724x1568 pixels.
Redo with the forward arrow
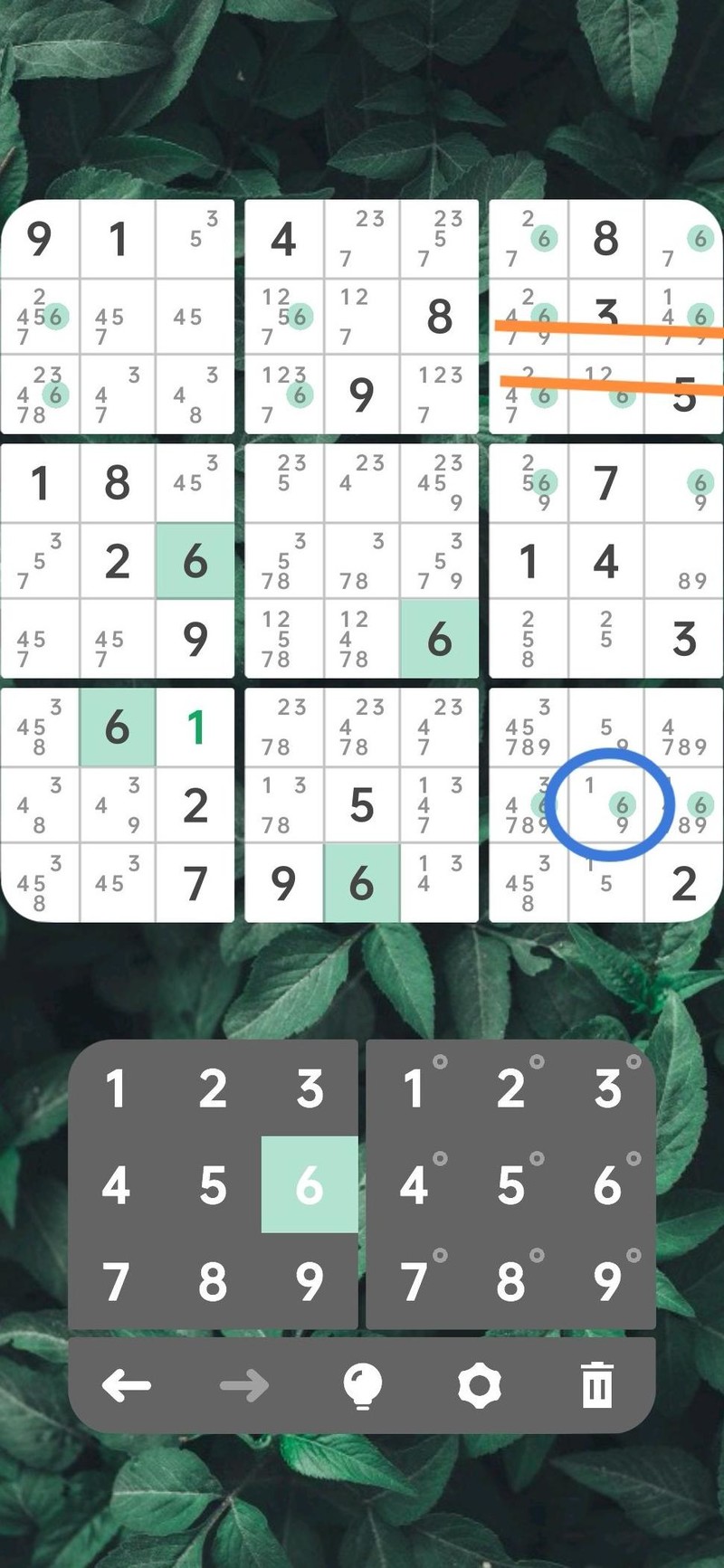pyautogui.click(x=244, y=1384)
